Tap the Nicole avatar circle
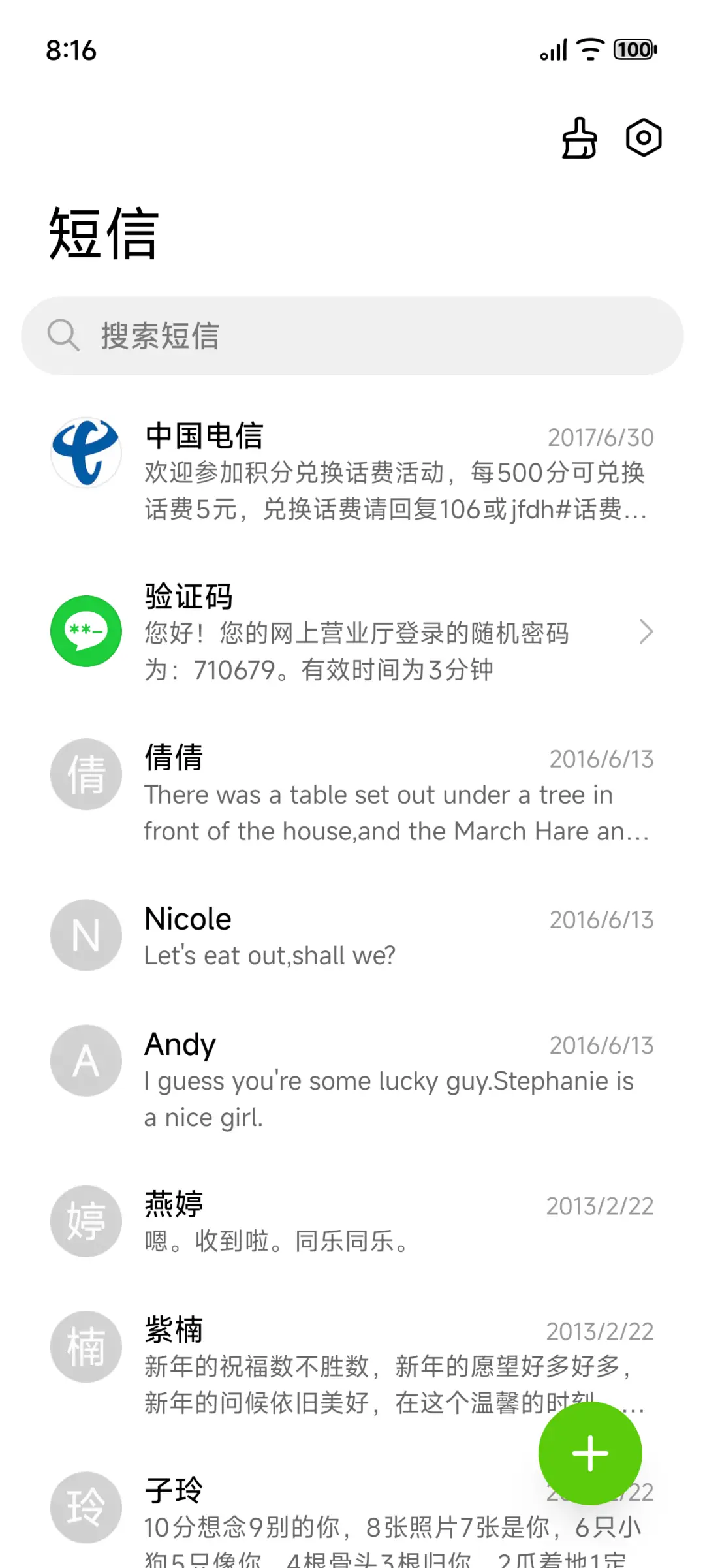705x1568 pixels. (x=86, y=935)
